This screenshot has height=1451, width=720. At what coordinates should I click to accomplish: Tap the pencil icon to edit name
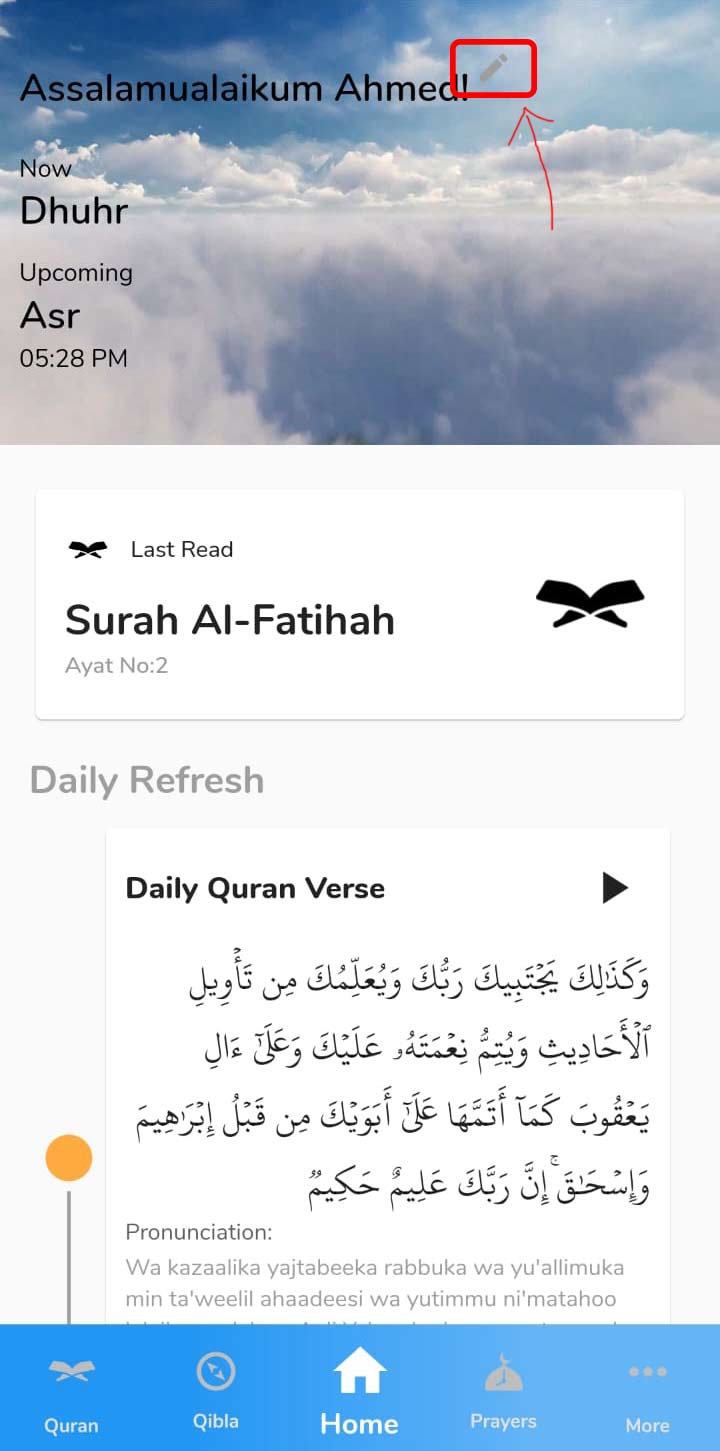pos(493,68)
